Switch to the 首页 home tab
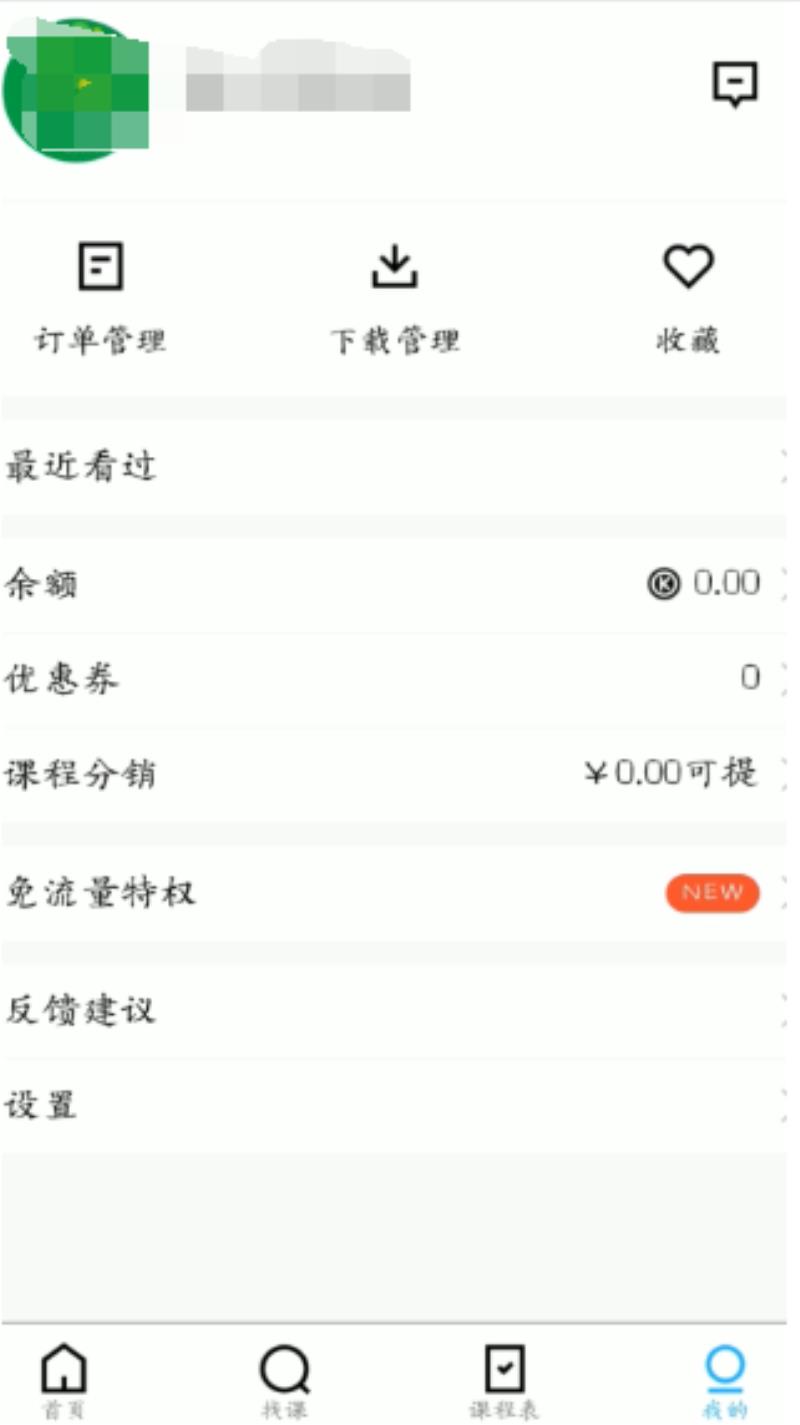The image size is (800, 1425). [x=63, y=1381]
